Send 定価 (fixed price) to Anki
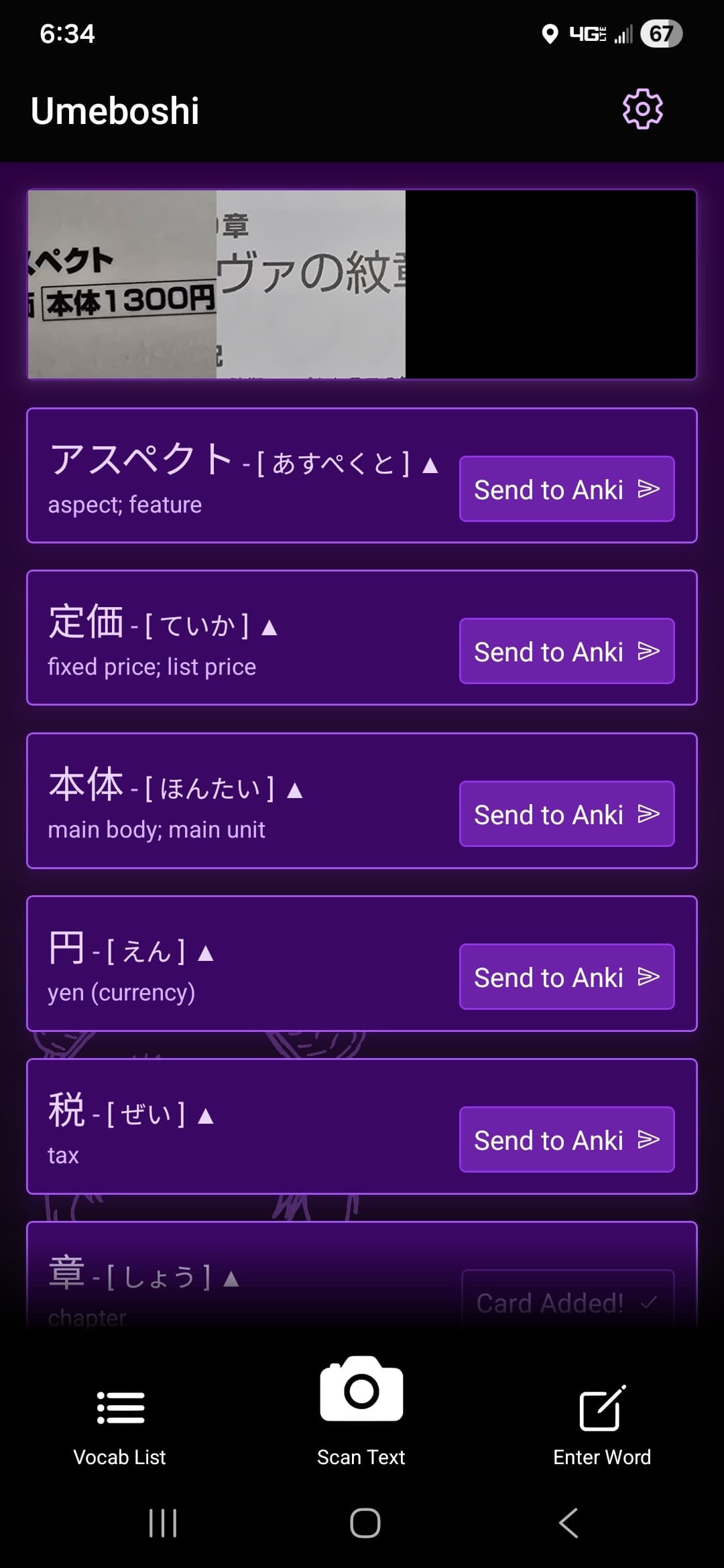The height and width of the screenshot is (1568, 724). pyautogui.click(x=566, y=651)
